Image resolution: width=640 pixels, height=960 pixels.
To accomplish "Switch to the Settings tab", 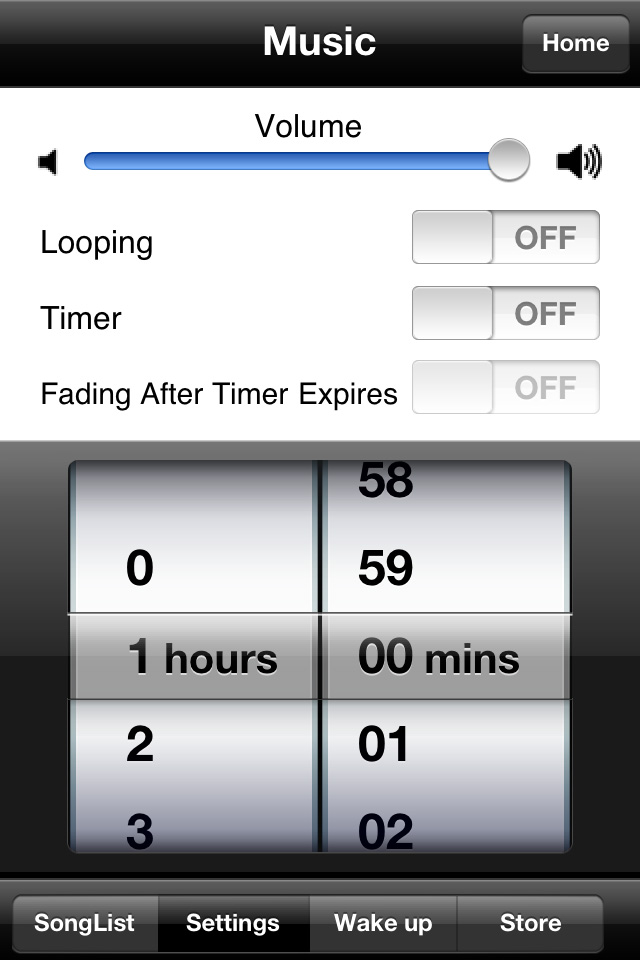I will pyautogui.click(x=233, y=923).
